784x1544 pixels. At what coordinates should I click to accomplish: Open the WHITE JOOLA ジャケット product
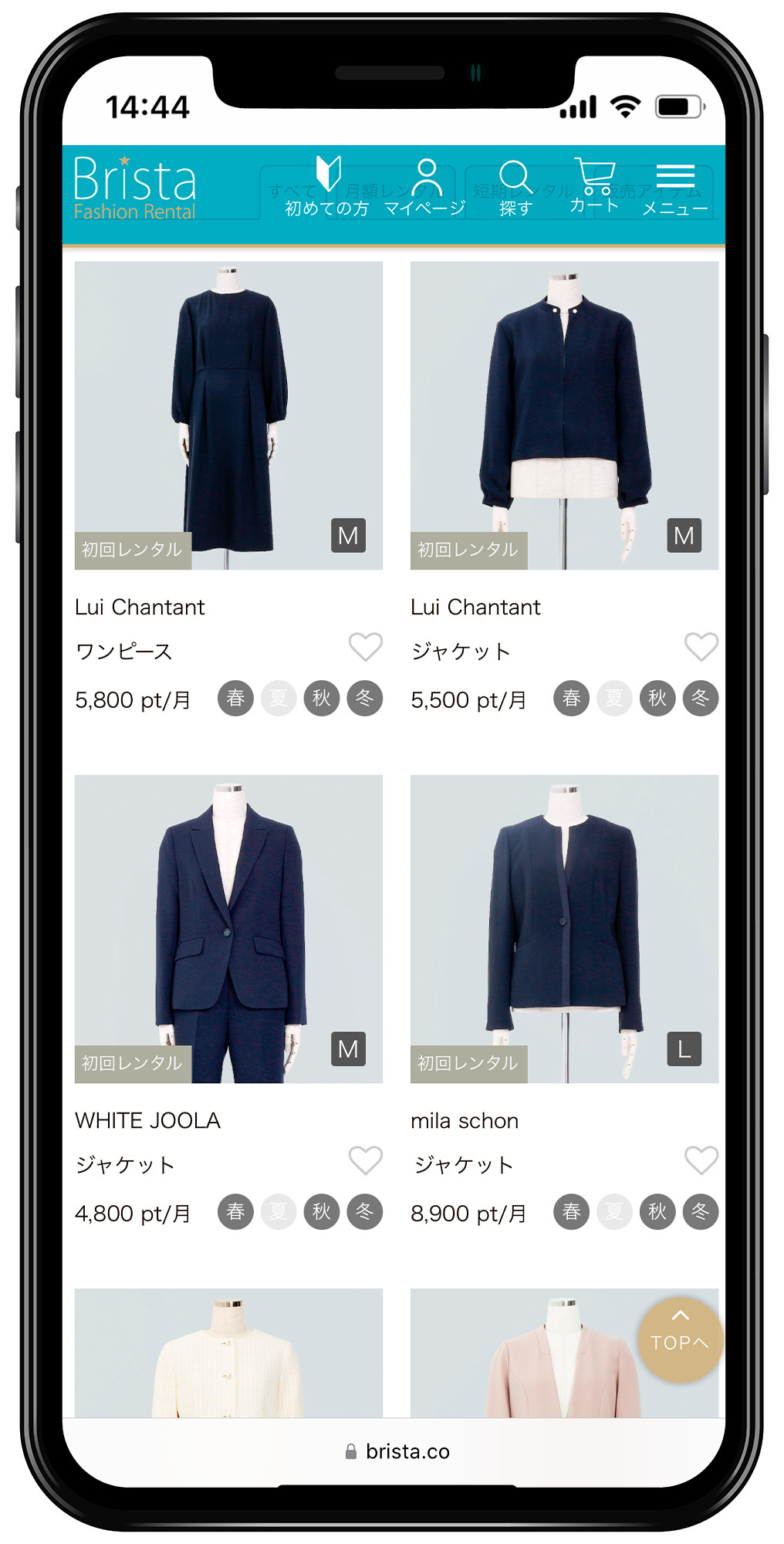[228, 929]
